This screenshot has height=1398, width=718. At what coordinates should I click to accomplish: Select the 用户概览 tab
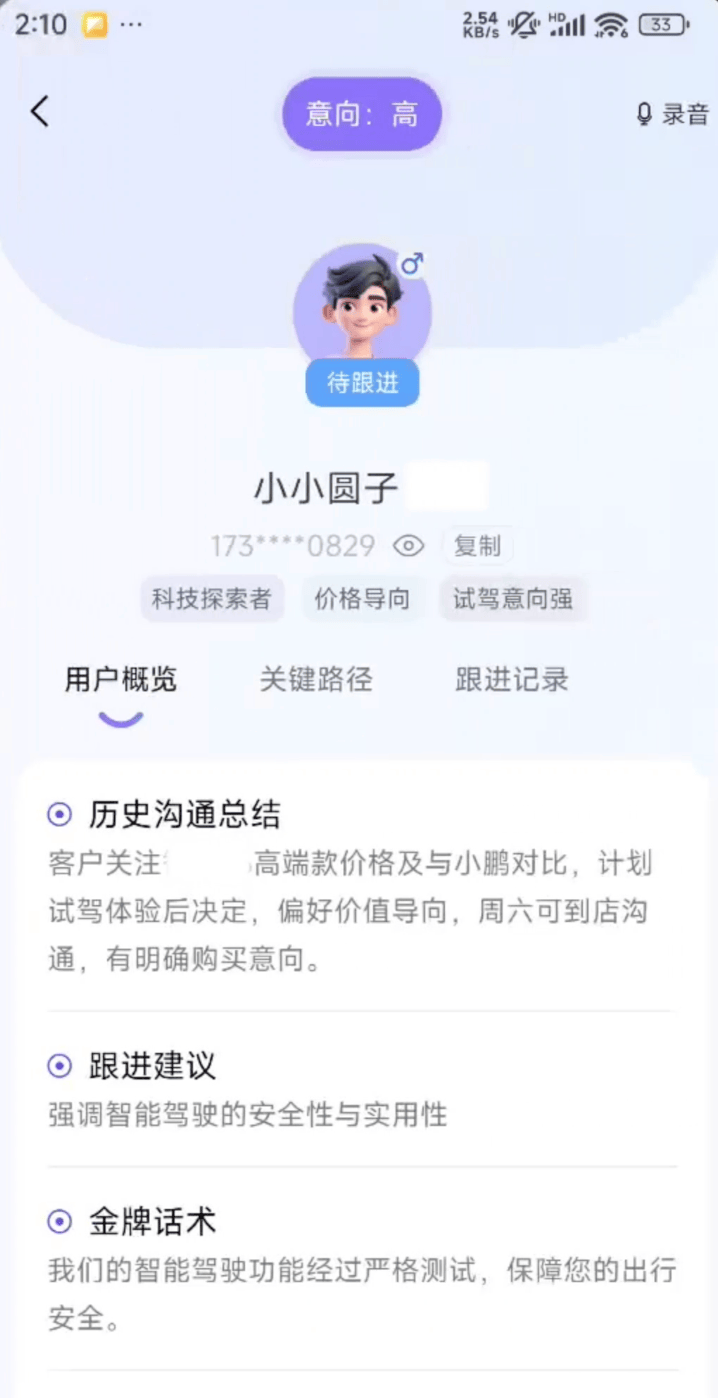tap(120, 680)
